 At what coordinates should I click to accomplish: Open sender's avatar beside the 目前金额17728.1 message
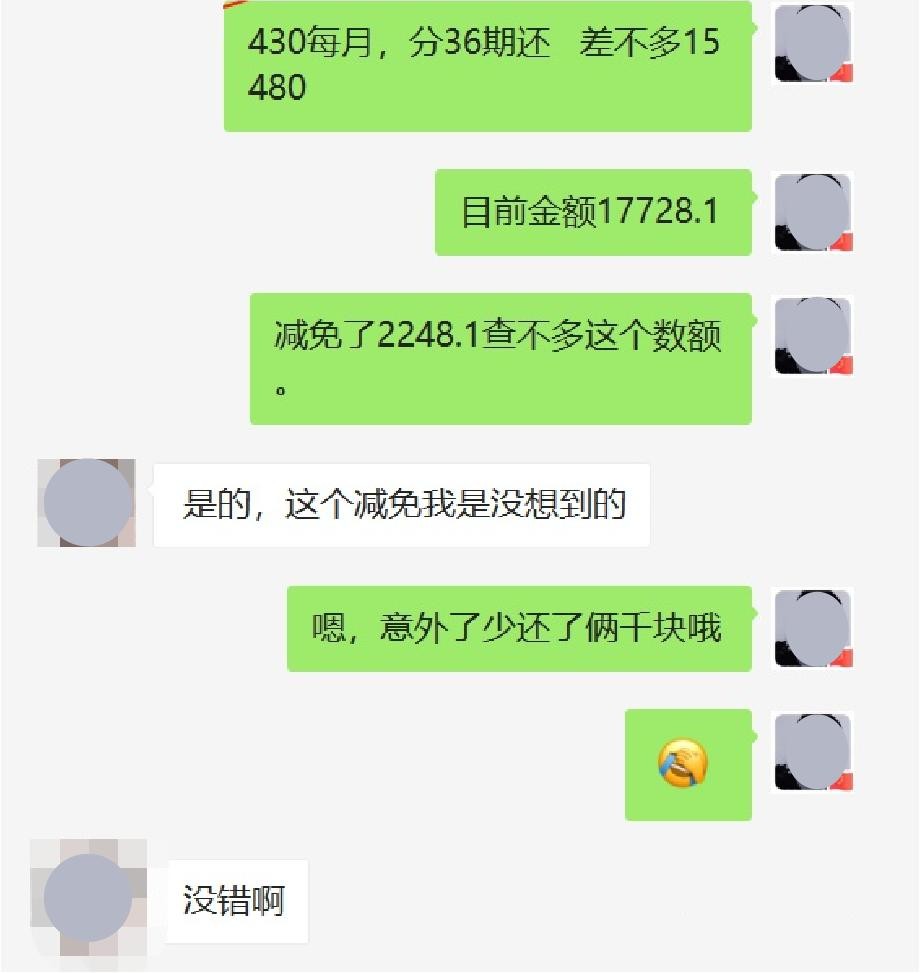point(813,212)
